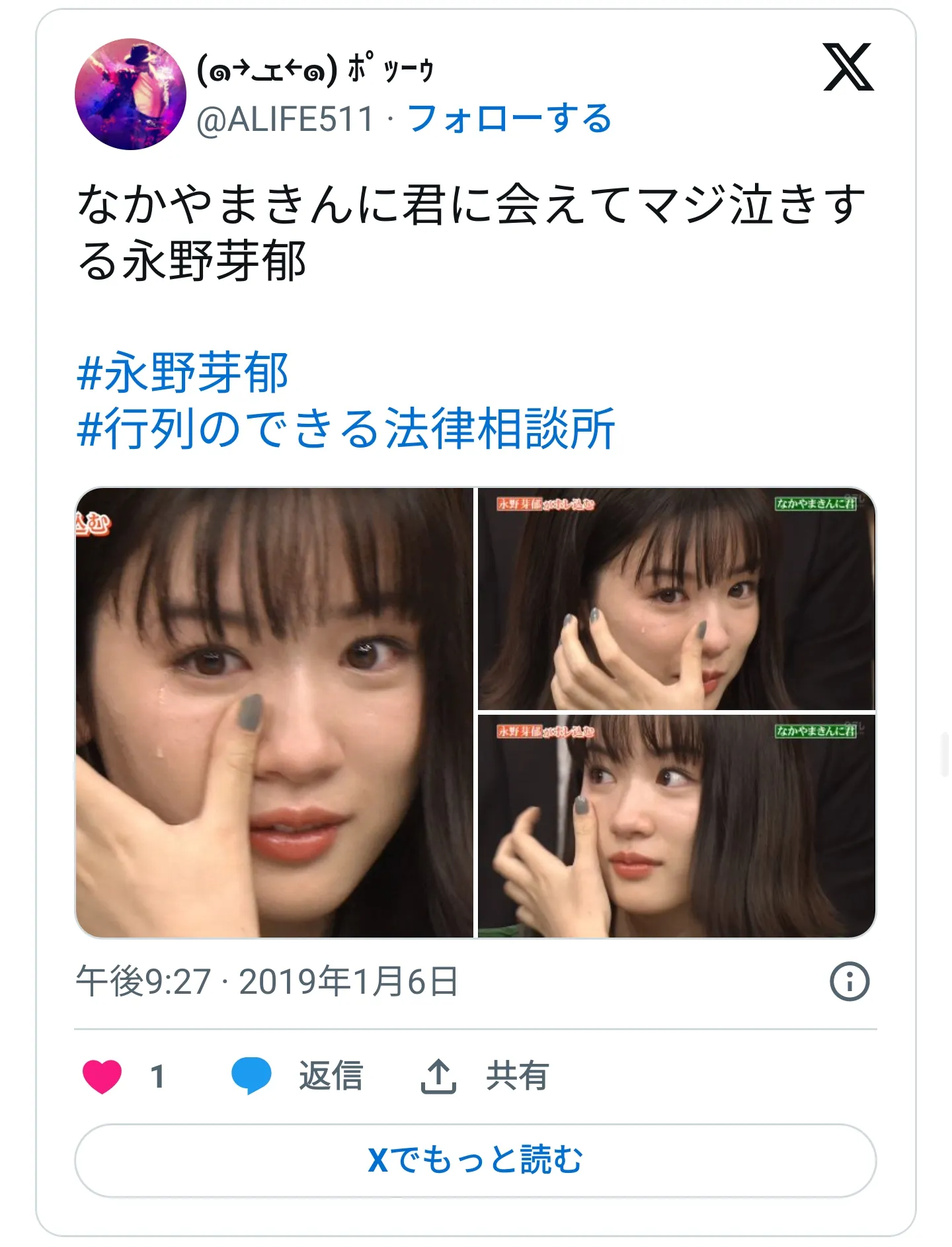Select the Xでもっと読む button
The height and width of the screenshot is (1247, 952).
[x=475, y=1160]
